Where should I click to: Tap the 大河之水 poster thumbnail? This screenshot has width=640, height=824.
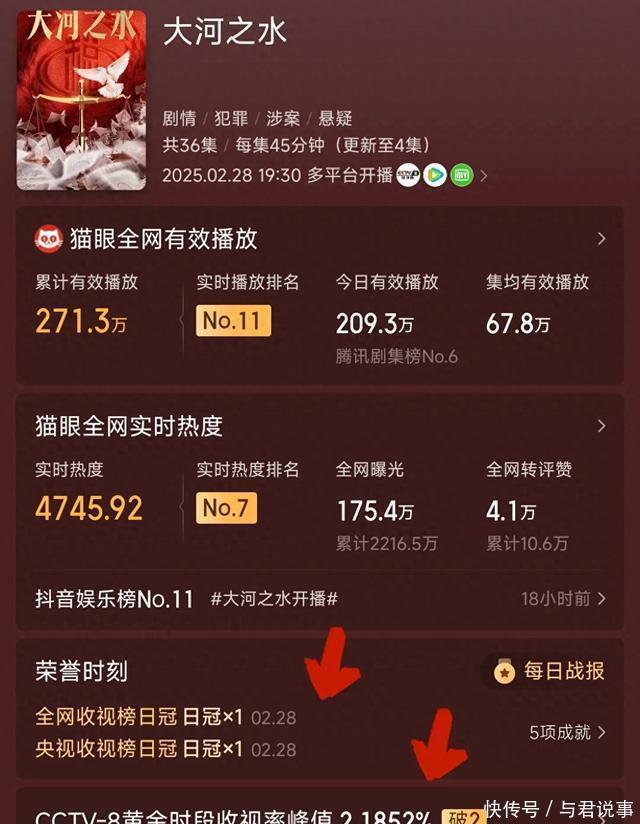81,101
